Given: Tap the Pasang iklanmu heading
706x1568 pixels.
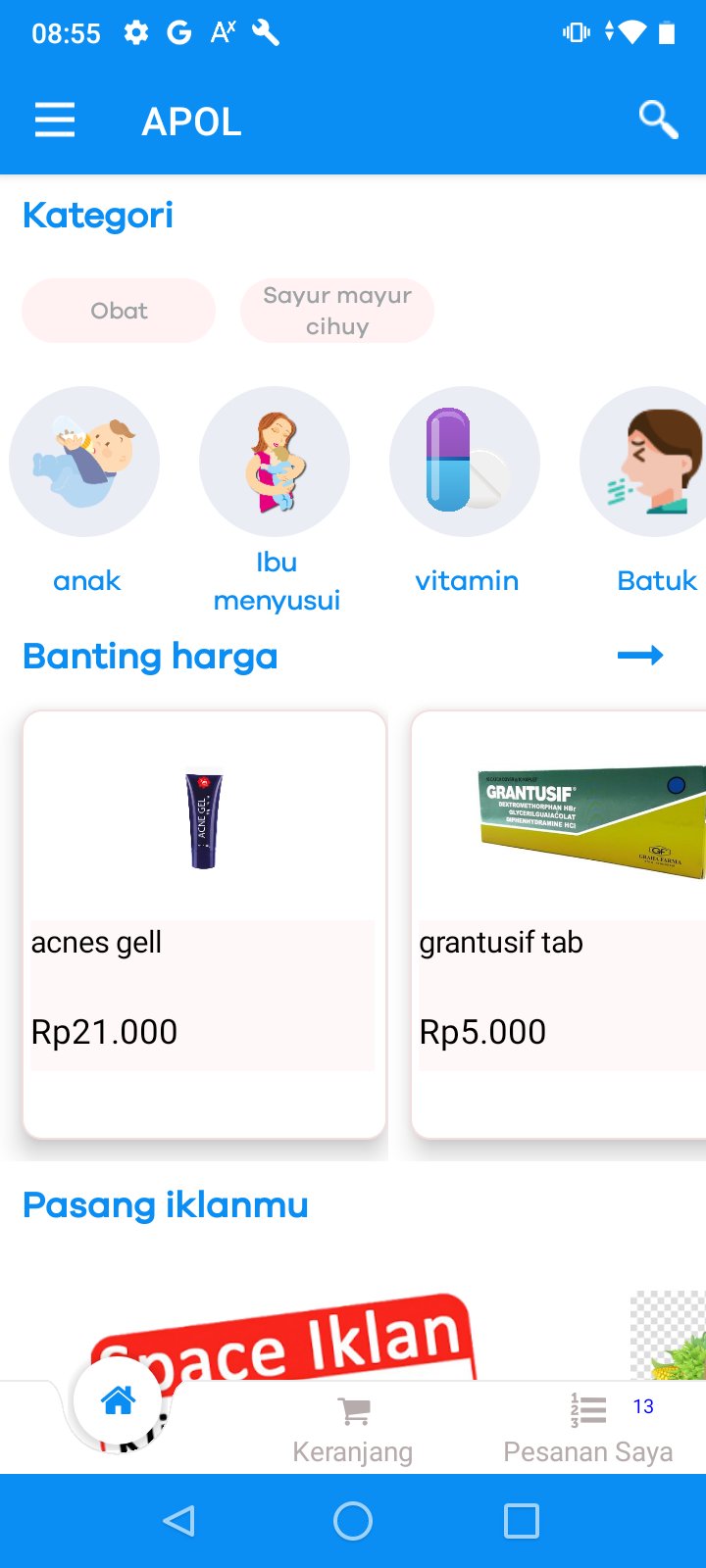Looking at the screenshot, I should tap(165, 1204).
